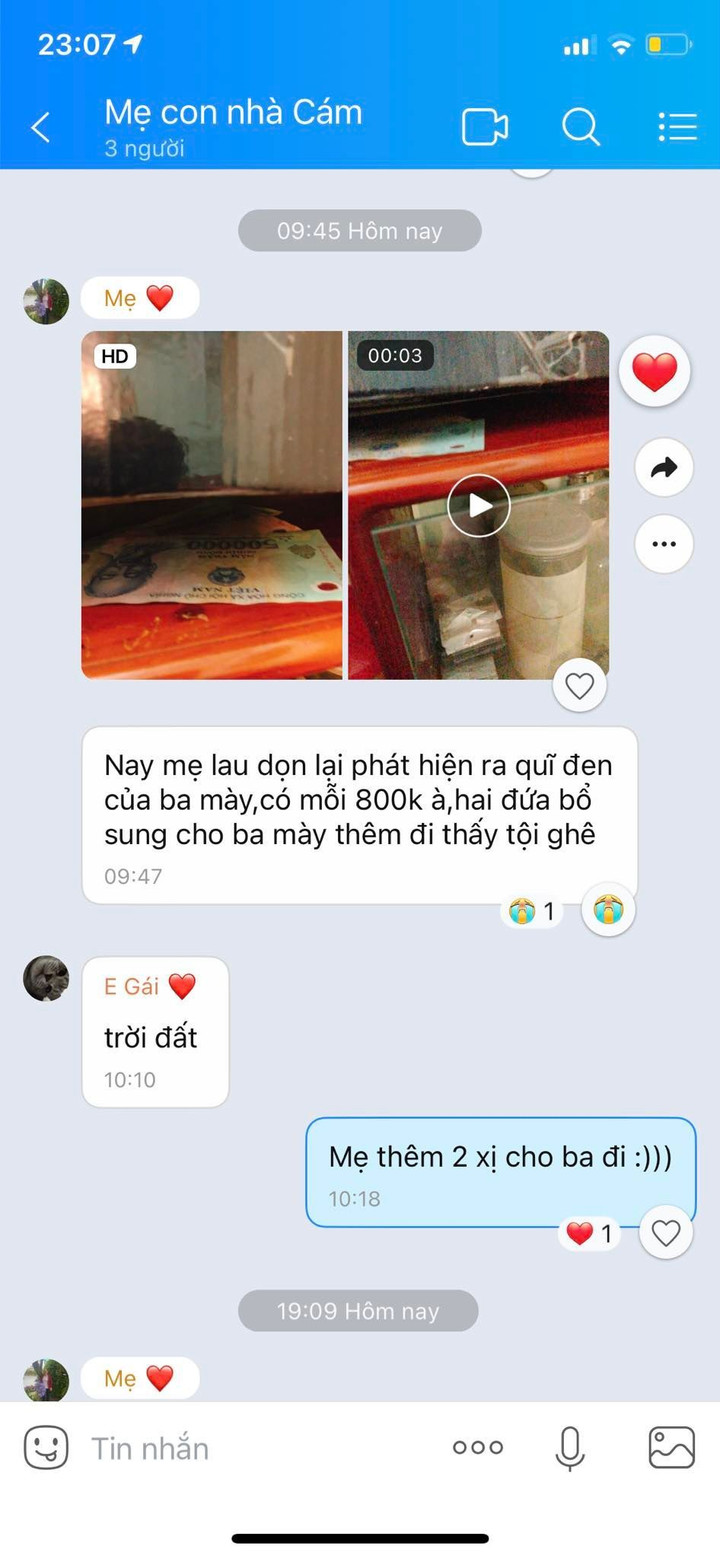Open search in the conversation
The height and width of the screenshot is (1559, 720).
580,127
